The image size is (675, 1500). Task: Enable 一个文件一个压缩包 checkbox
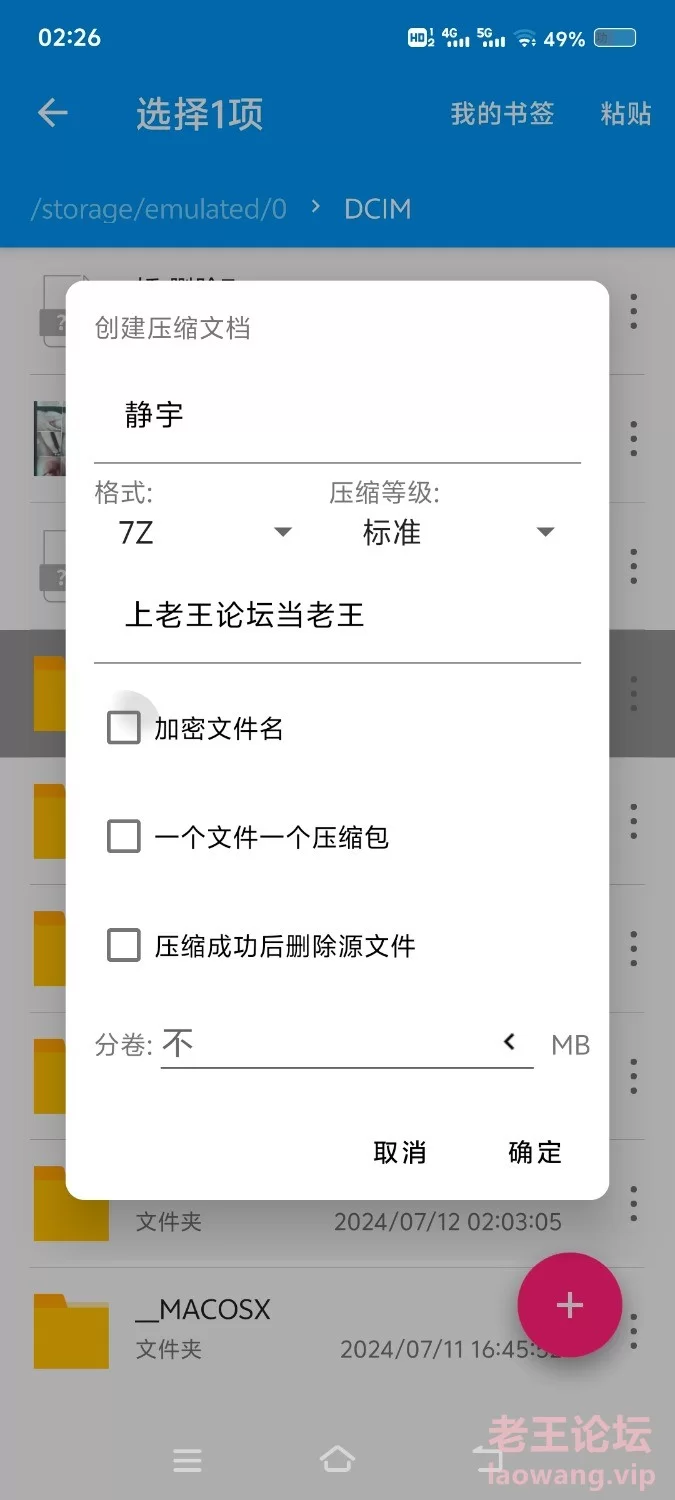[x=123, y=837]
